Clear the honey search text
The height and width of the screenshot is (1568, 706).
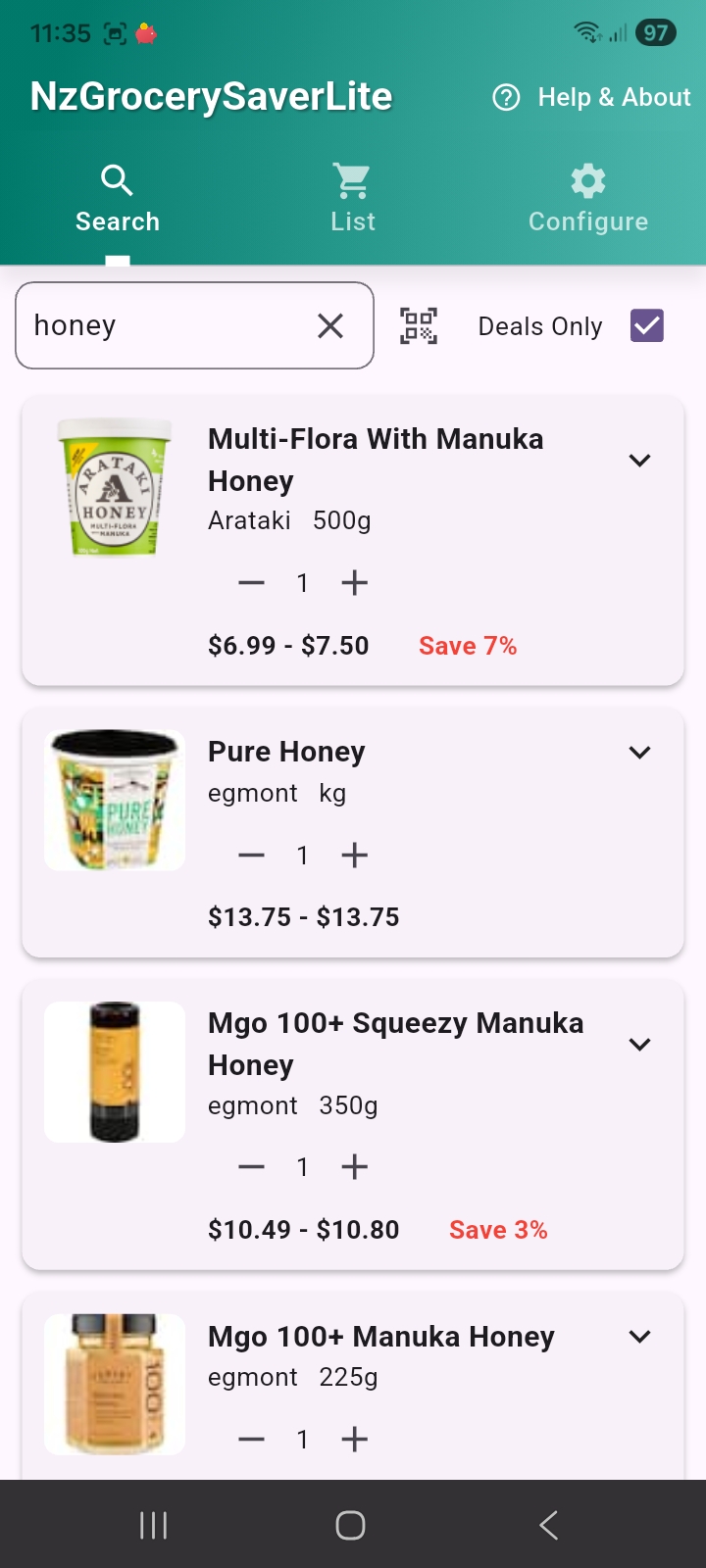330,325
